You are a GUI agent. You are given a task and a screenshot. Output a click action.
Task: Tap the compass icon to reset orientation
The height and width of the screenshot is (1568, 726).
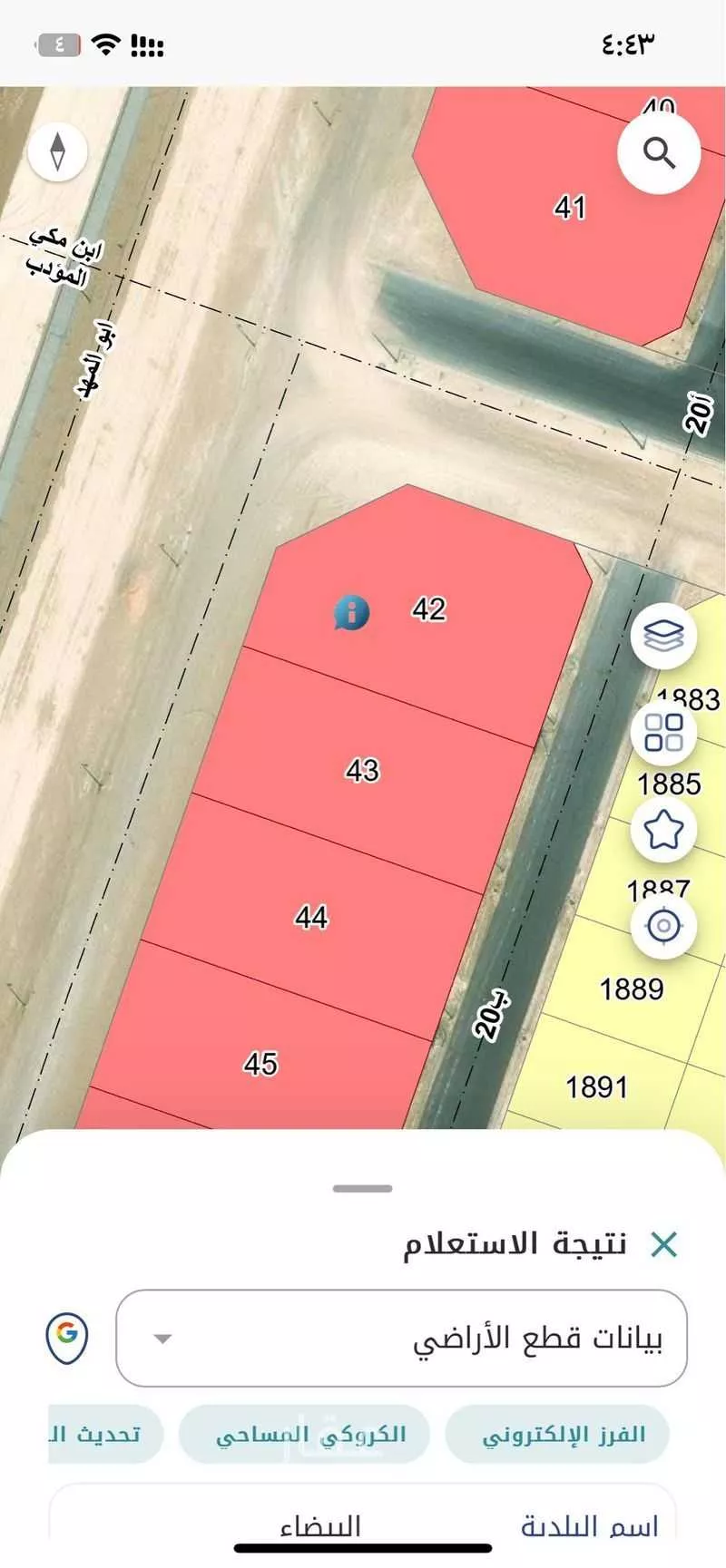pyautogui.click(x=58, y=151)
